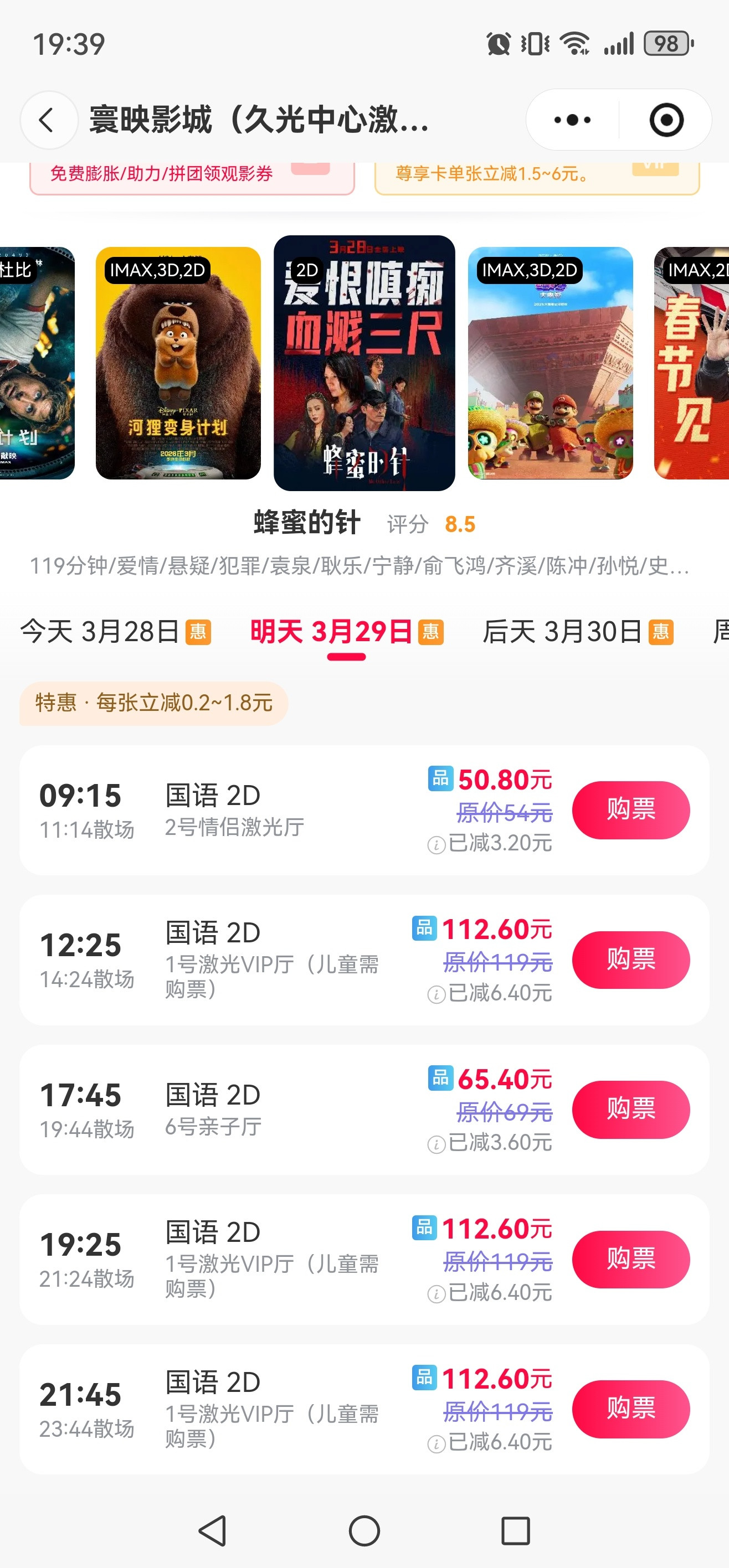Open the 免费膨胀/助力/拼团领观影券 promo banner
The width and height of the screenshot is (729, 1568).
(x=161, y=175)
